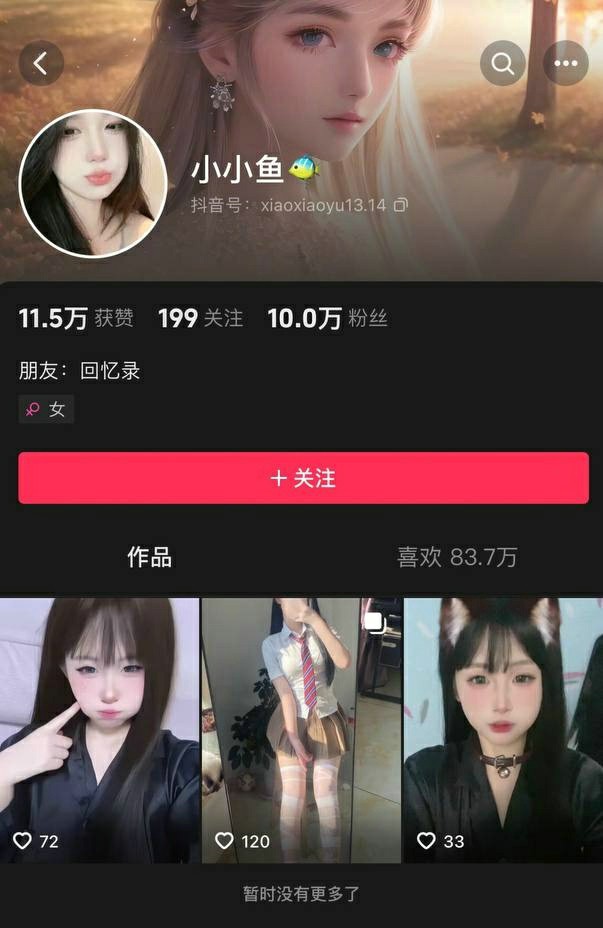Open the three-dot more options menu
603x928 pixels.
(x=565, y=64)
